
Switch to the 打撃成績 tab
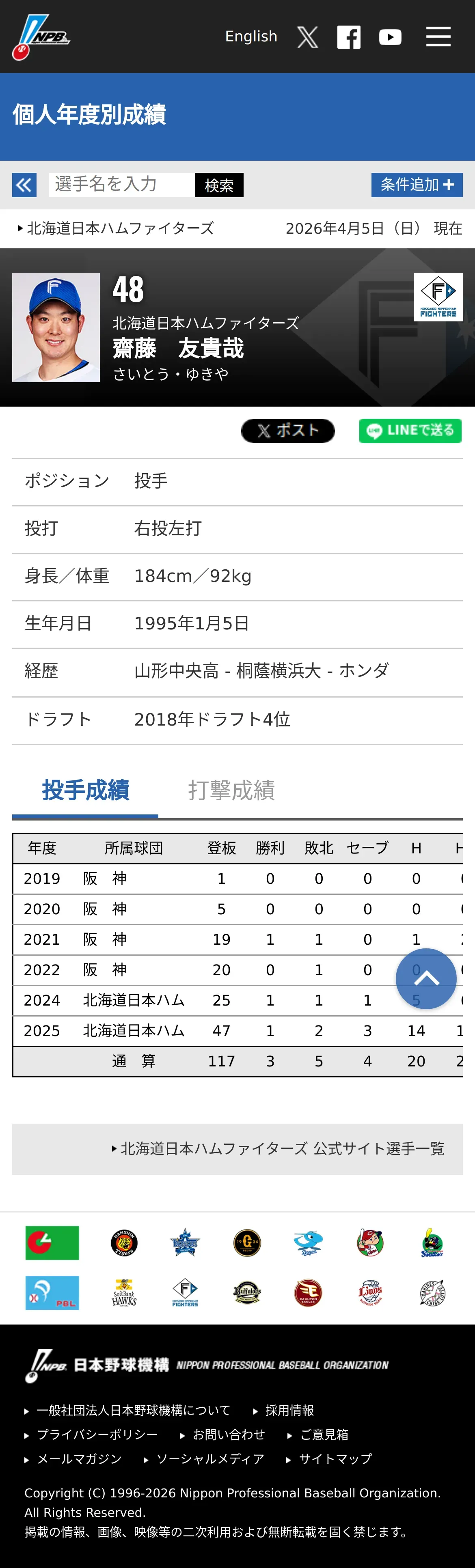pos(231,790)
